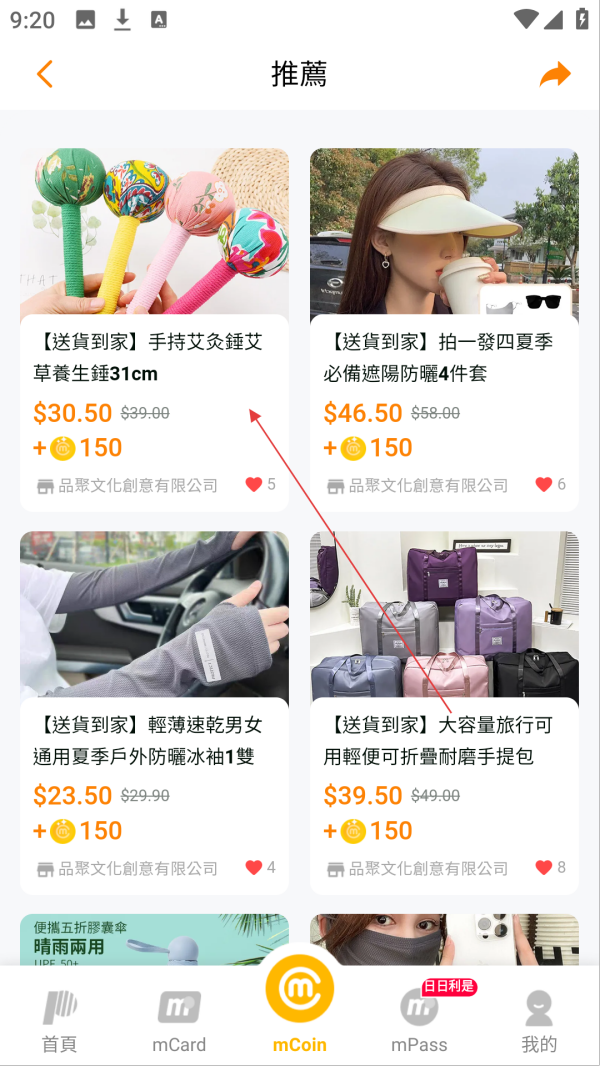Open the 我的 tab
The image size is (600, 1066).
[539, 1018]
